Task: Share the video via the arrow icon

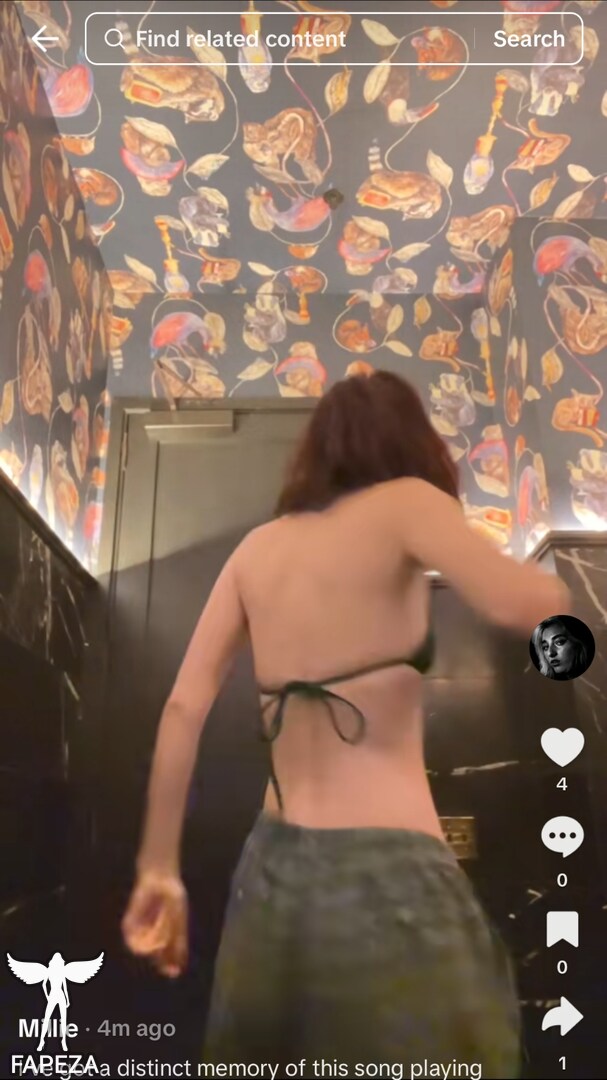Action: click(562, 1016)
